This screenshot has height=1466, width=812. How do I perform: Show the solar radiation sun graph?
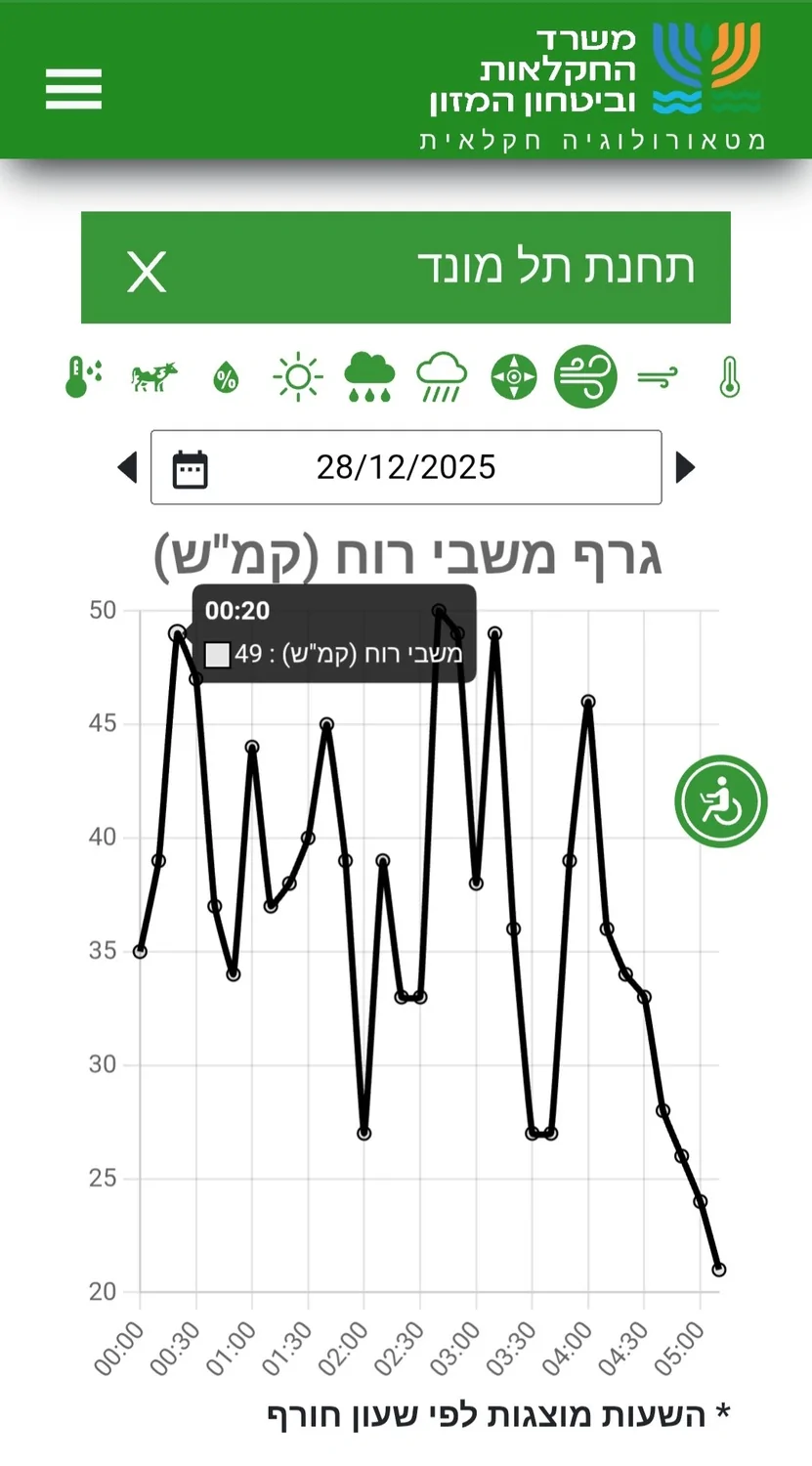tap(298, 377)
